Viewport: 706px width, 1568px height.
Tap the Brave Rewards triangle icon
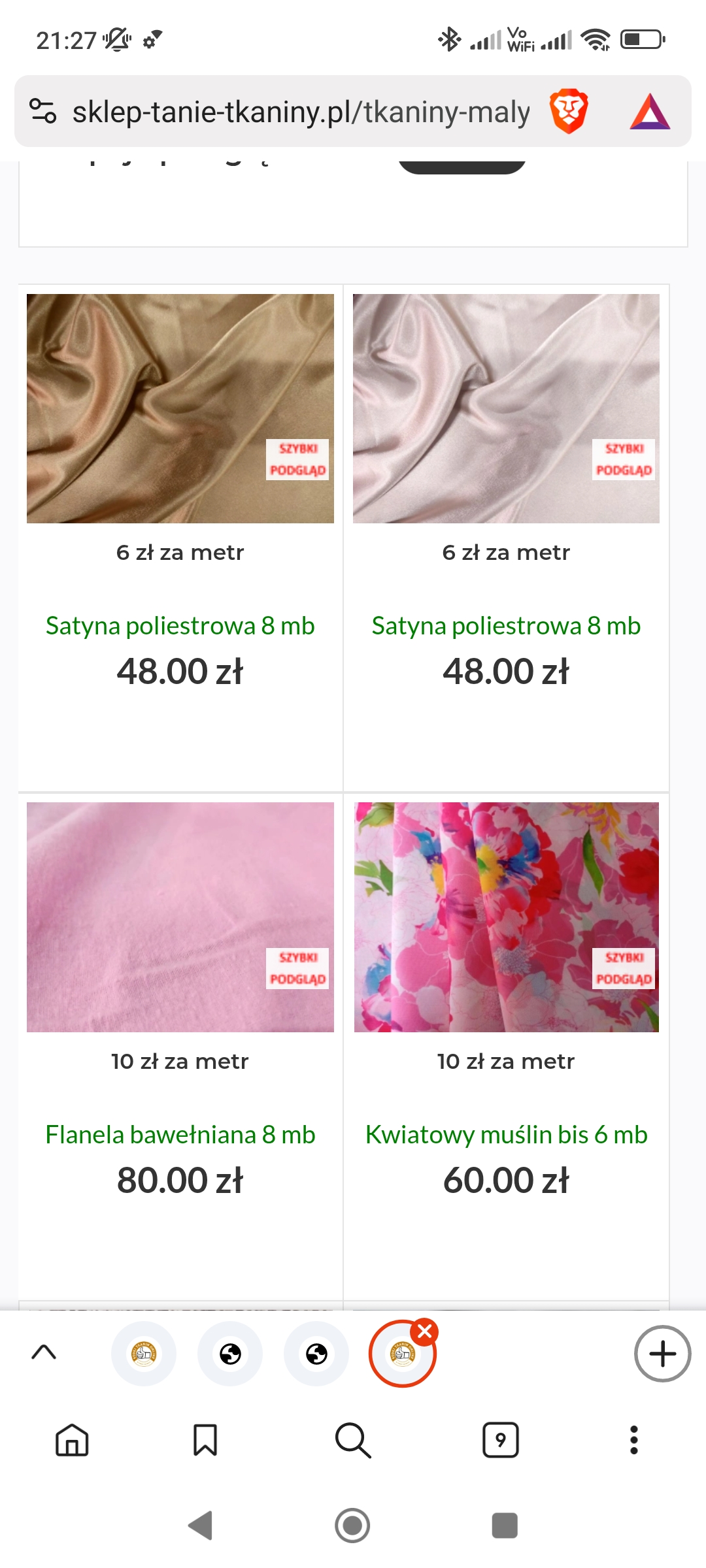point(650,112)
